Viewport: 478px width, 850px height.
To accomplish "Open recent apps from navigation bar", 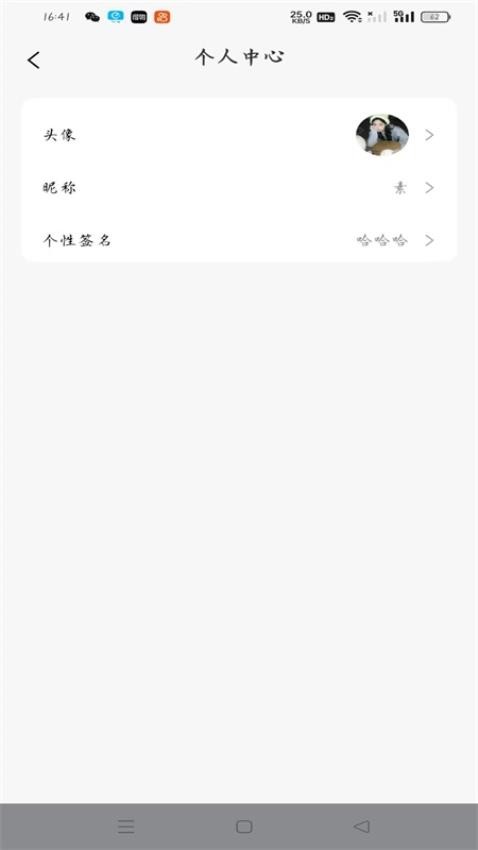I will pos(126,826).
